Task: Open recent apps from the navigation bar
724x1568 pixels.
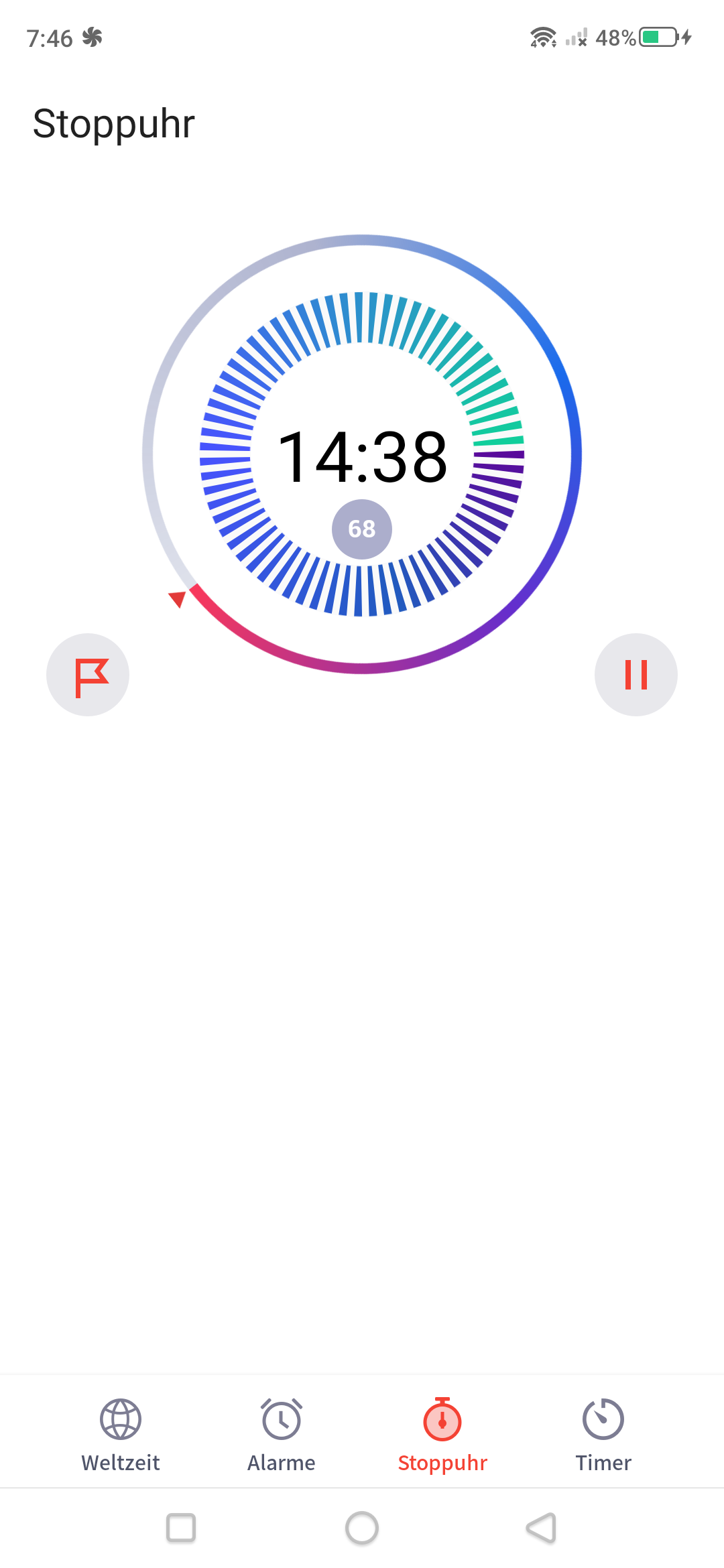Action: coord(181,1528)
